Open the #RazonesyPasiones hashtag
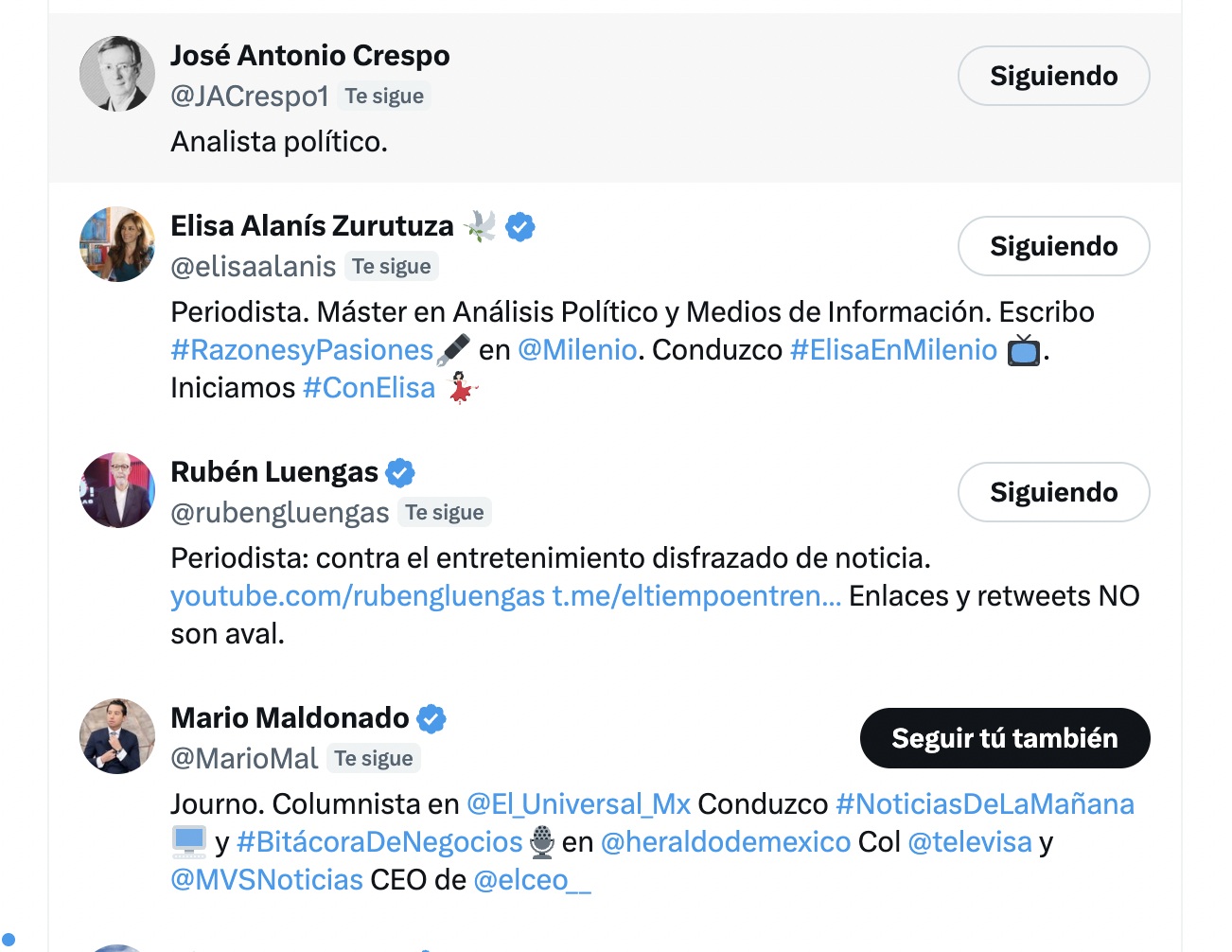Viewport: 1232px width, 952px height. point(302,350)
